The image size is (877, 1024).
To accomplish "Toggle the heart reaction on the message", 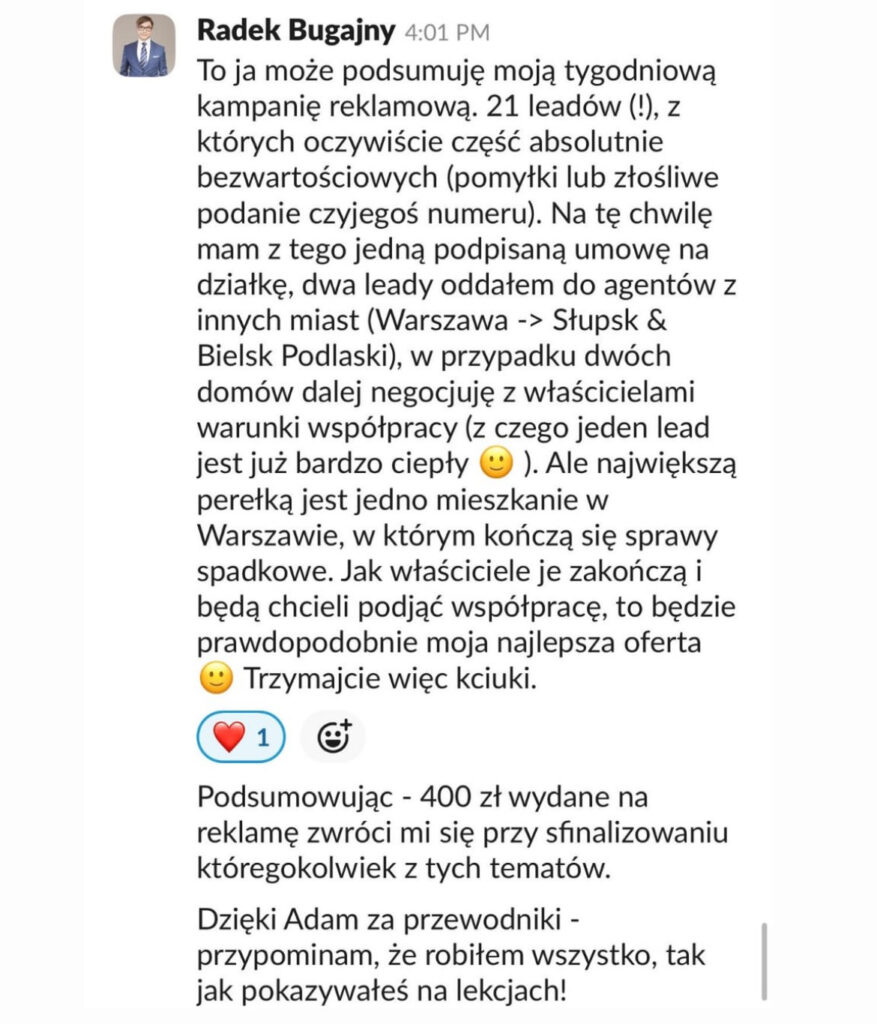I will coord(241,739).
